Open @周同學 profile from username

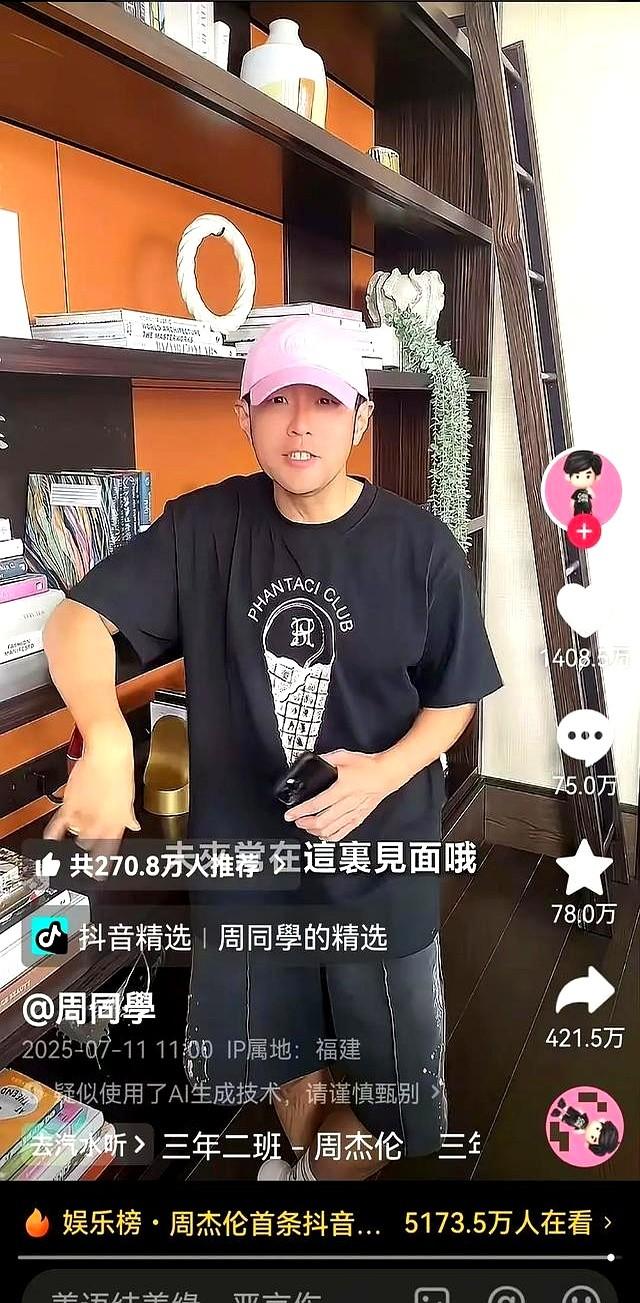(89, 1008)
